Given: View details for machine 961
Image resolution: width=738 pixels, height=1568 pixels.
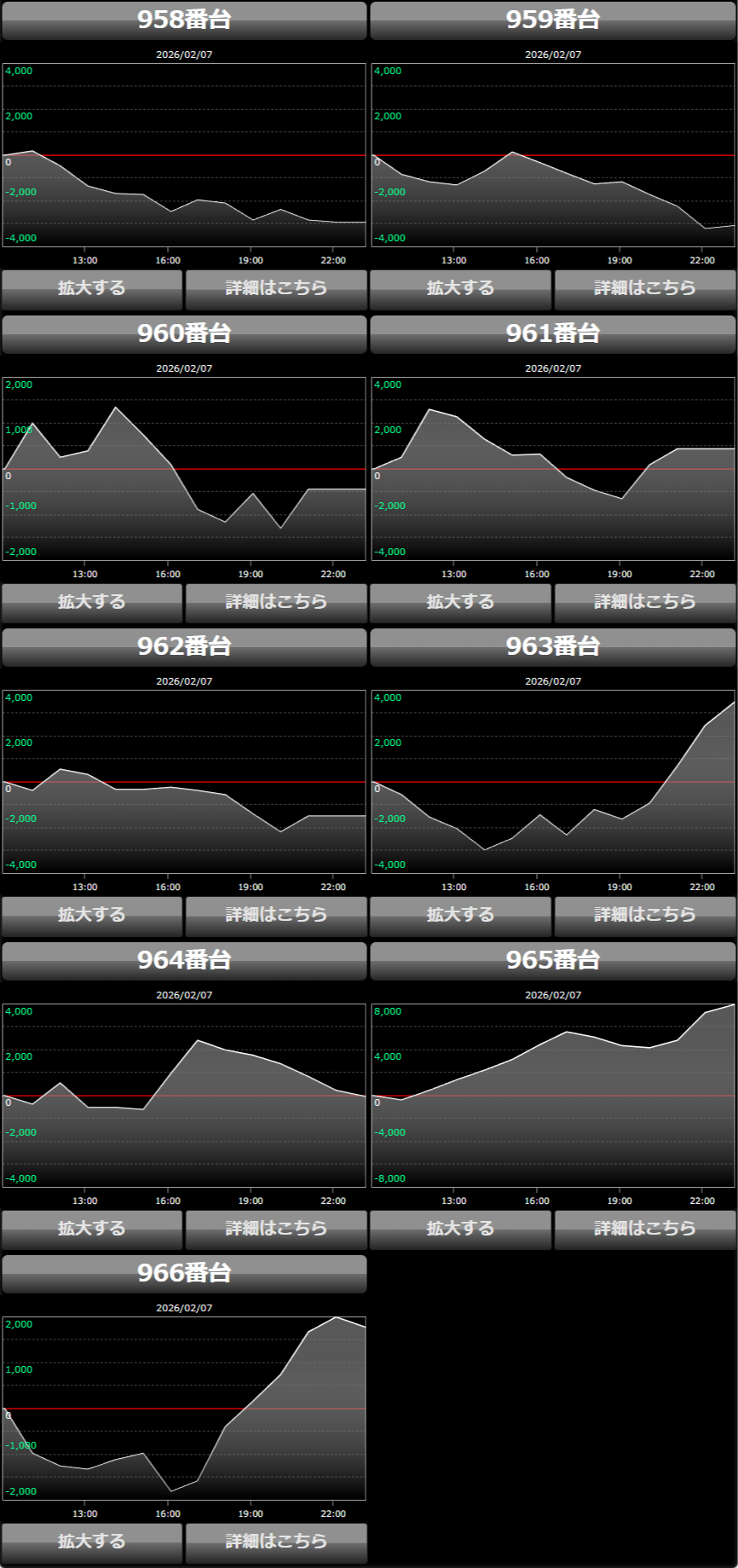Looking at the screenshot, I should click(x=645, y=603).
